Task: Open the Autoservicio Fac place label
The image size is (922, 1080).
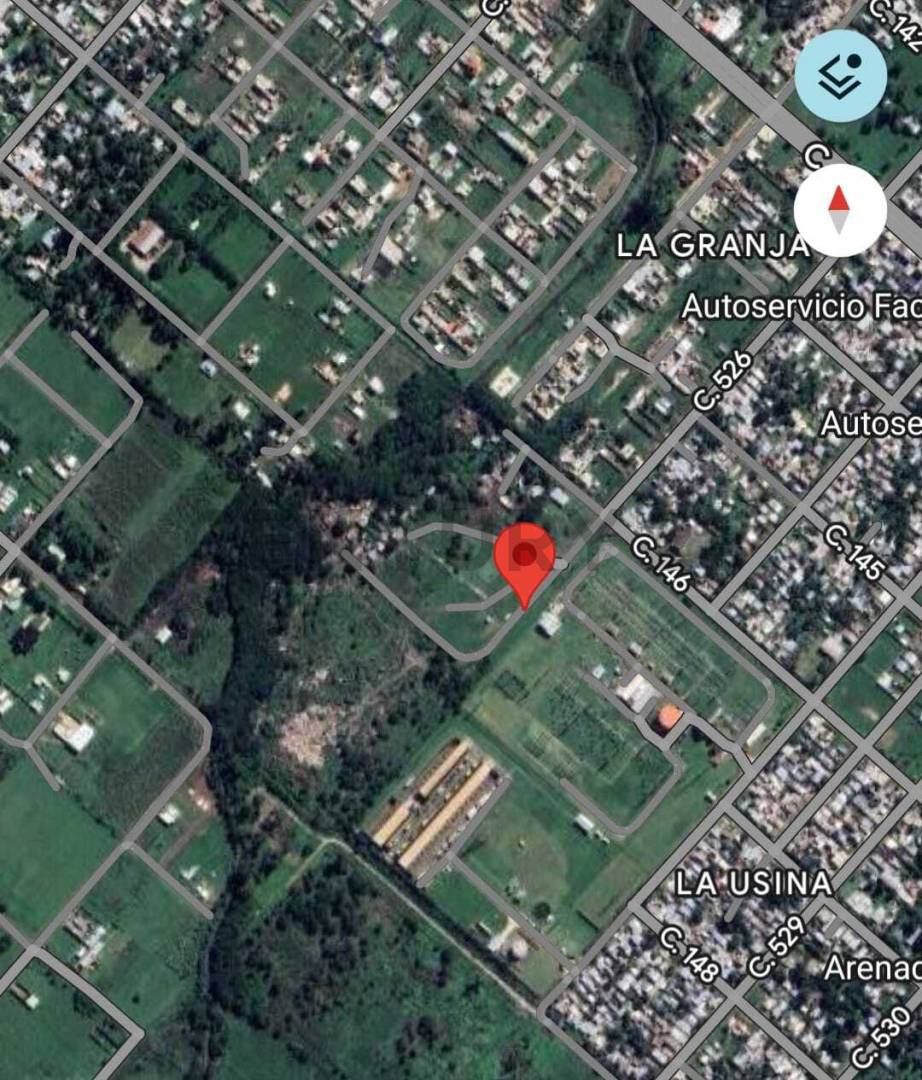Action: 800,307
